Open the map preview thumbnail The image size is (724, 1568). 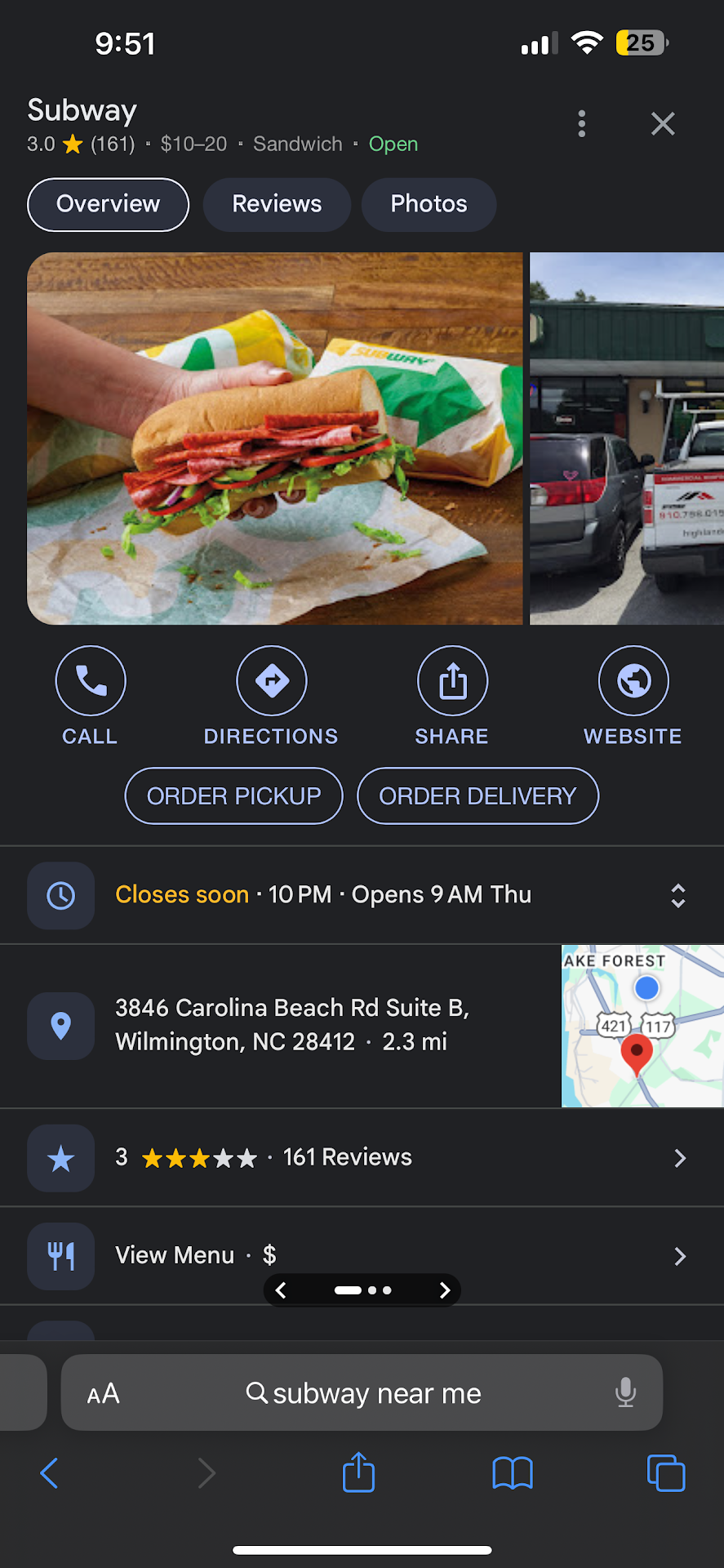coord(642,1026)
